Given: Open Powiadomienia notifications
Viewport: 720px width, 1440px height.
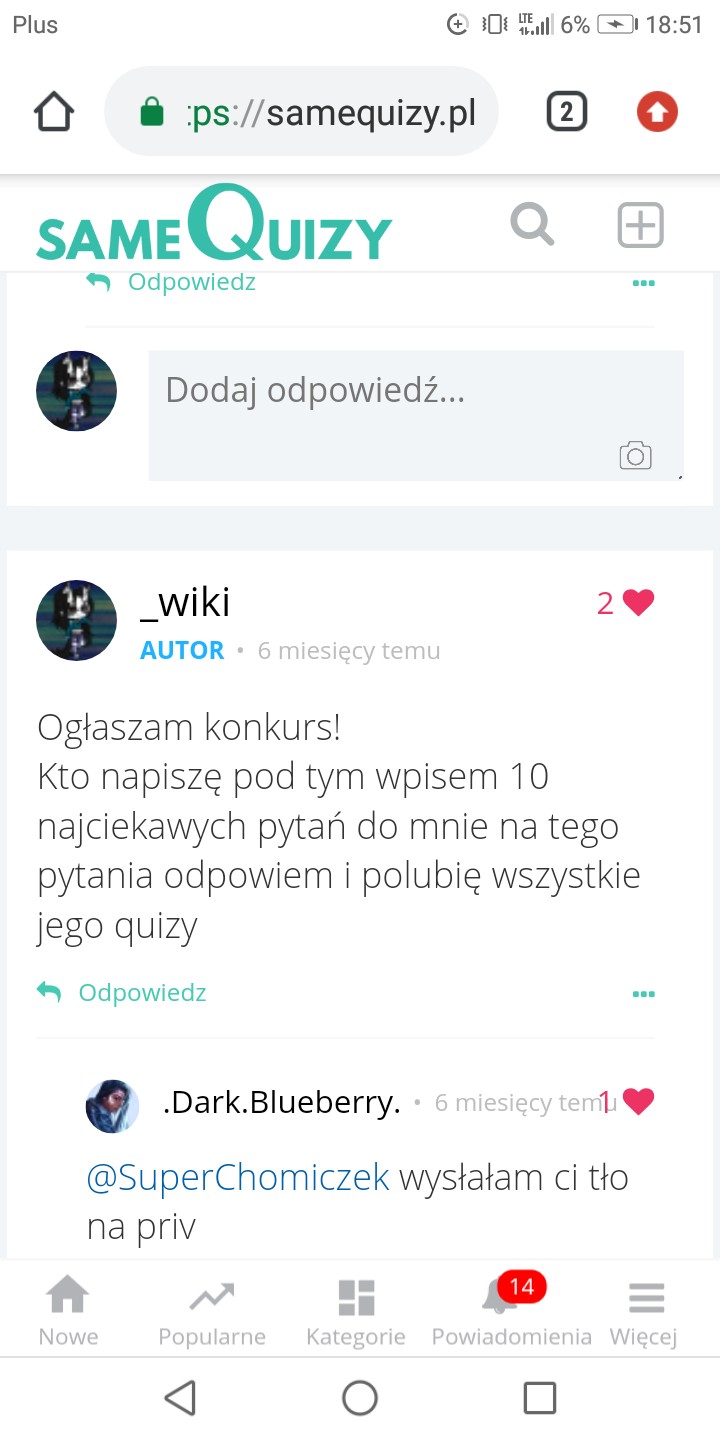Looking at the screenshot, I should click(x=511, y=1312).
